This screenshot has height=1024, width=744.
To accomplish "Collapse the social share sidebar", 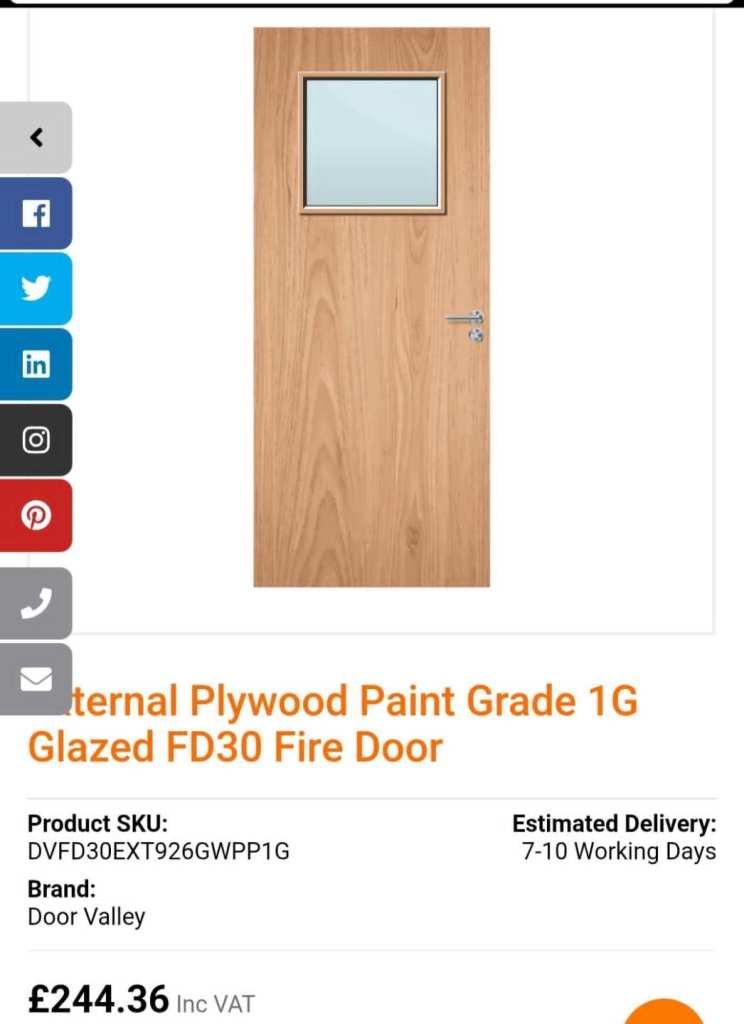I will pos(36,138).
